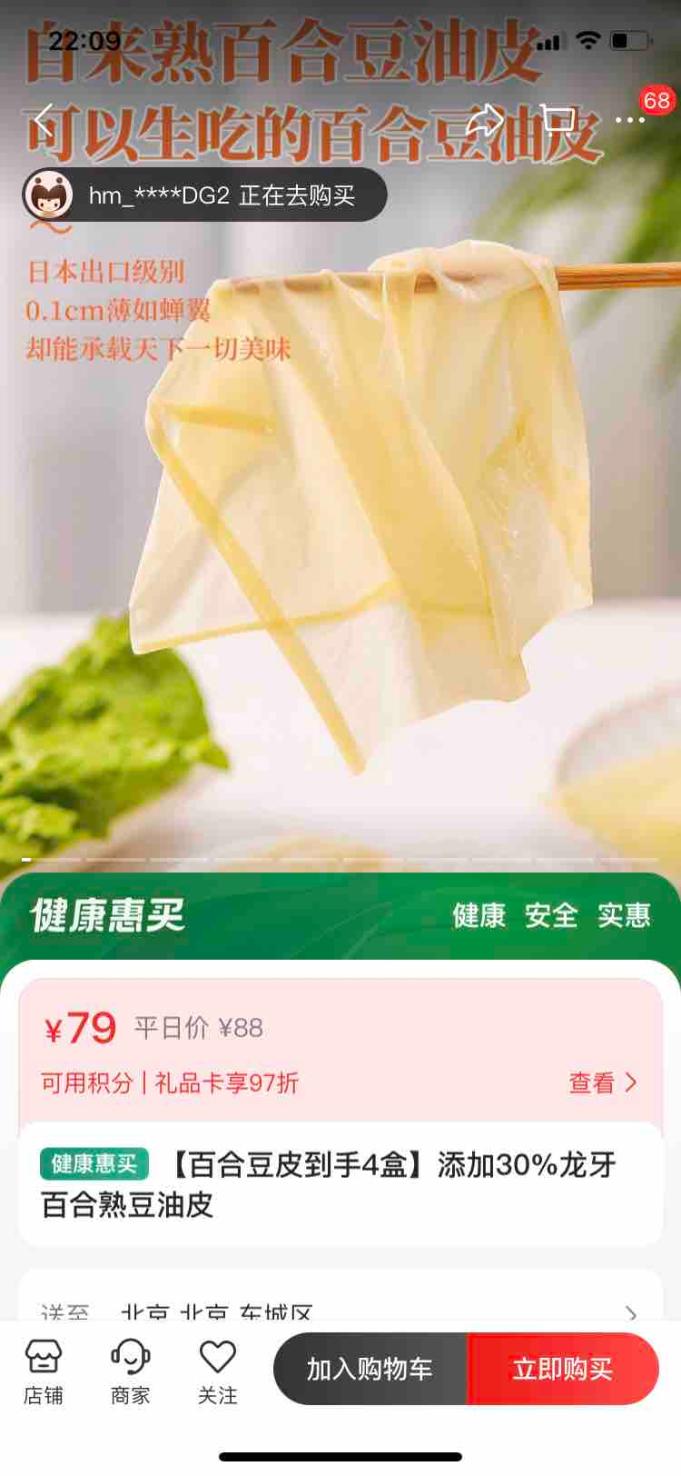The image size is (681, 1476).
Task: Follow the product with 关注 heart
Action: [x=217, y=1371]
